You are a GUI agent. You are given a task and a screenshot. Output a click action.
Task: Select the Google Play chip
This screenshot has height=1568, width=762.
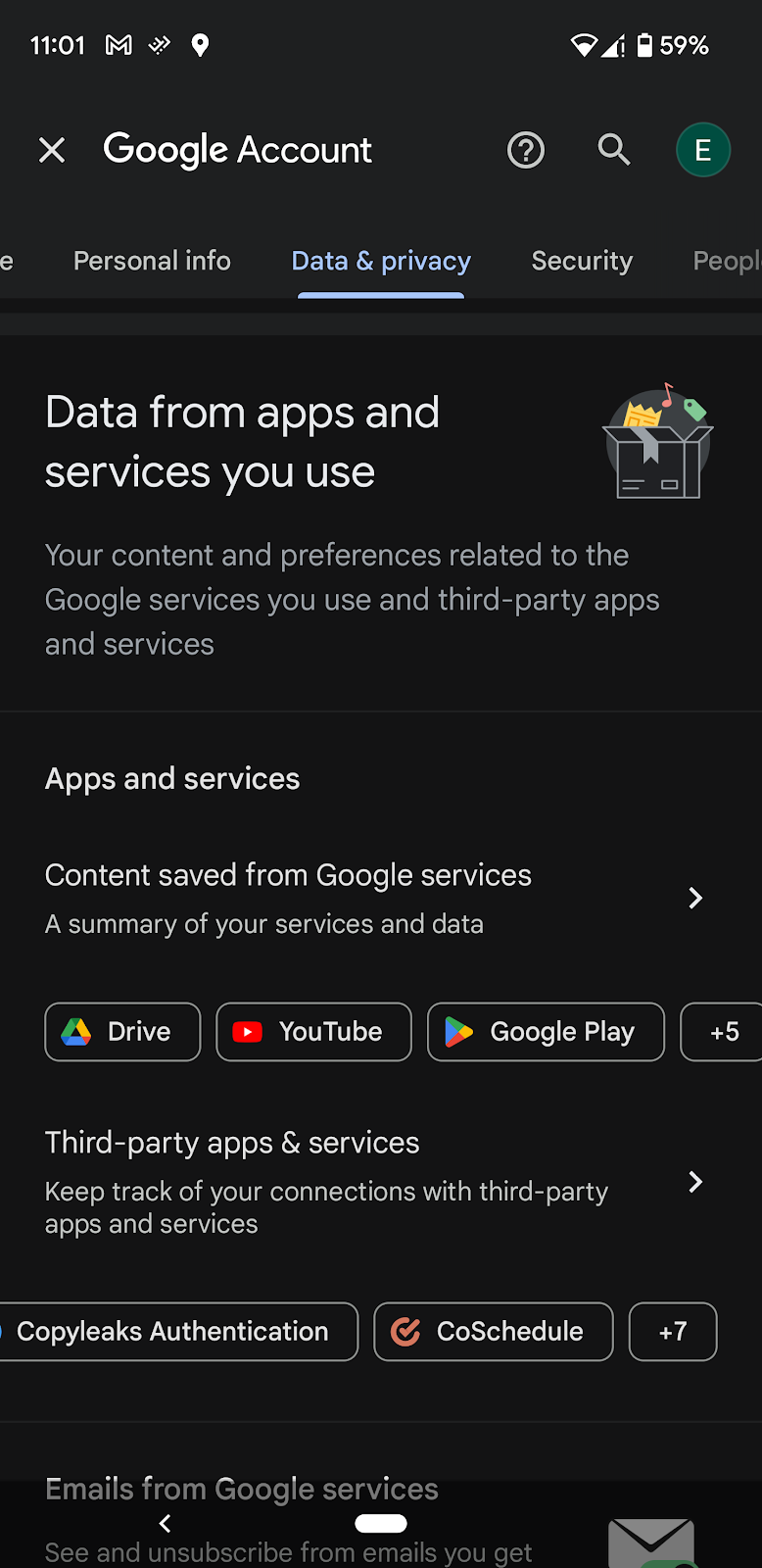(546, 1032)
